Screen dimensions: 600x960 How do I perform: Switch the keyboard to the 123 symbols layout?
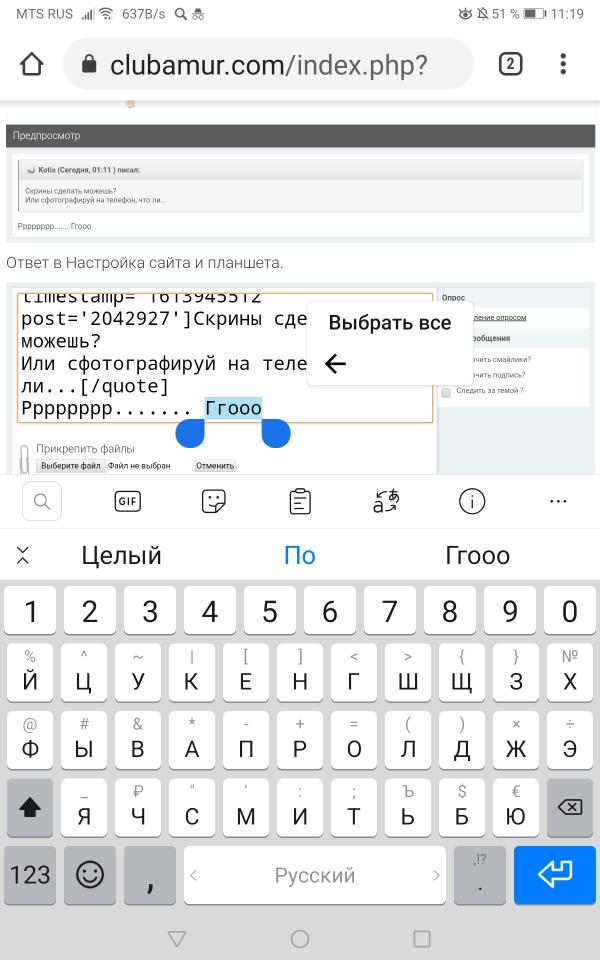(x=30, y=875)
